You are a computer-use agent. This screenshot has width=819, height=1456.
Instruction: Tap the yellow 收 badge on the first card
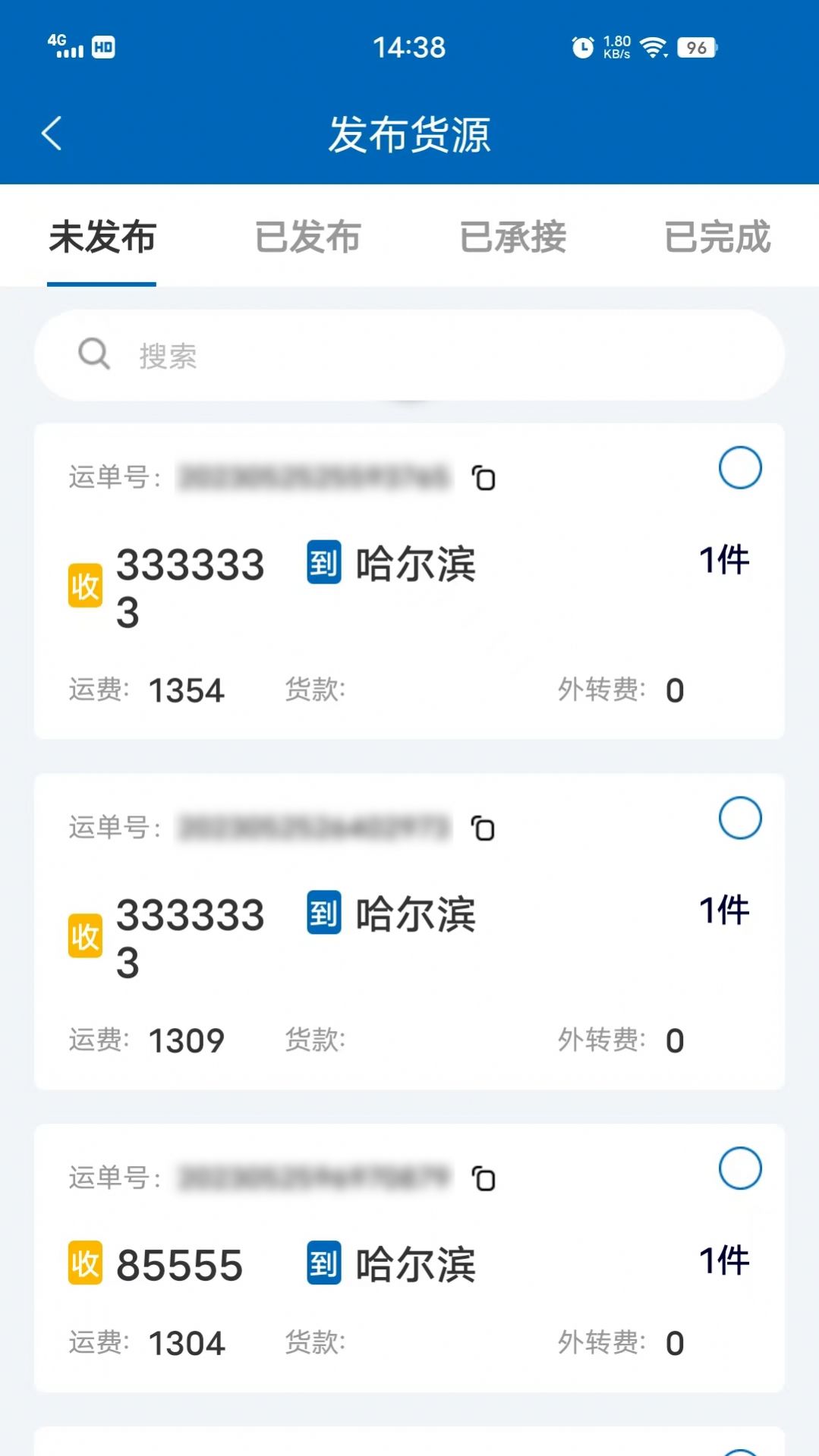[x=85, y=586]
